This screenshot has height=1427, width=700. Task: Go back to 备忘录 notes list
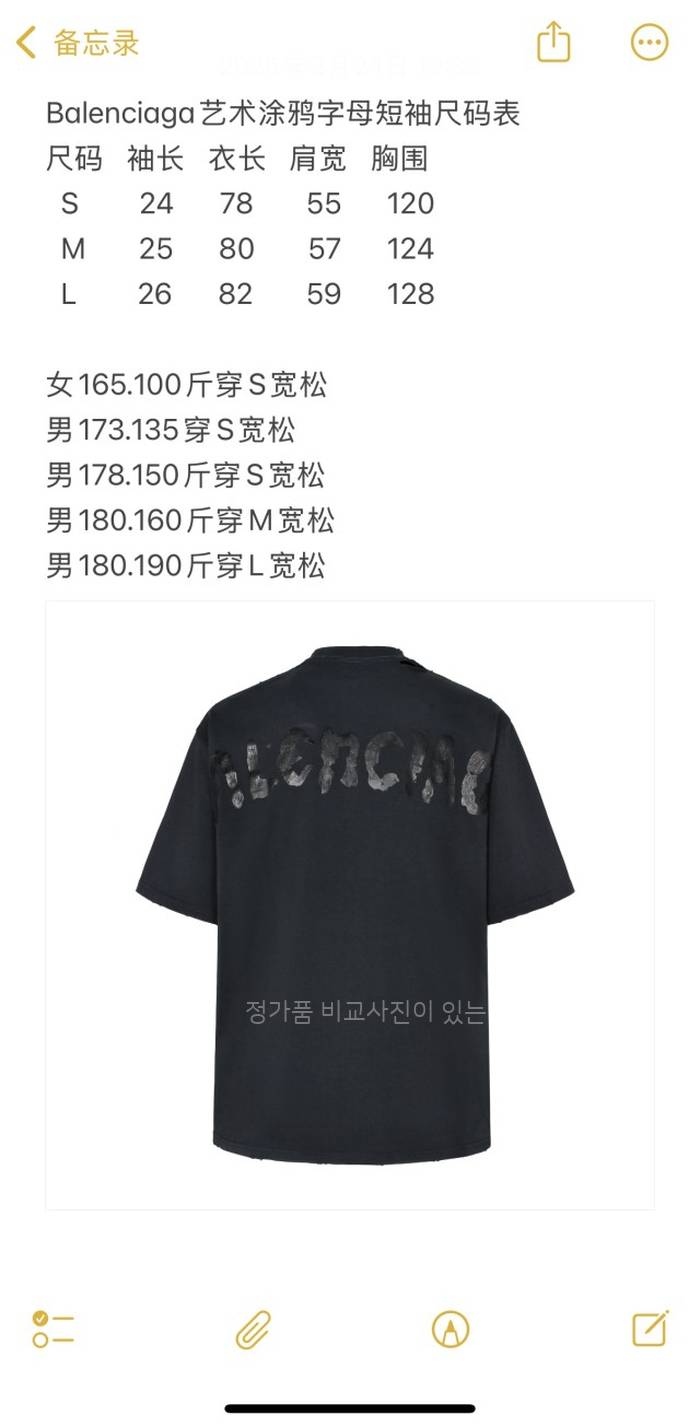click(78, 43)
